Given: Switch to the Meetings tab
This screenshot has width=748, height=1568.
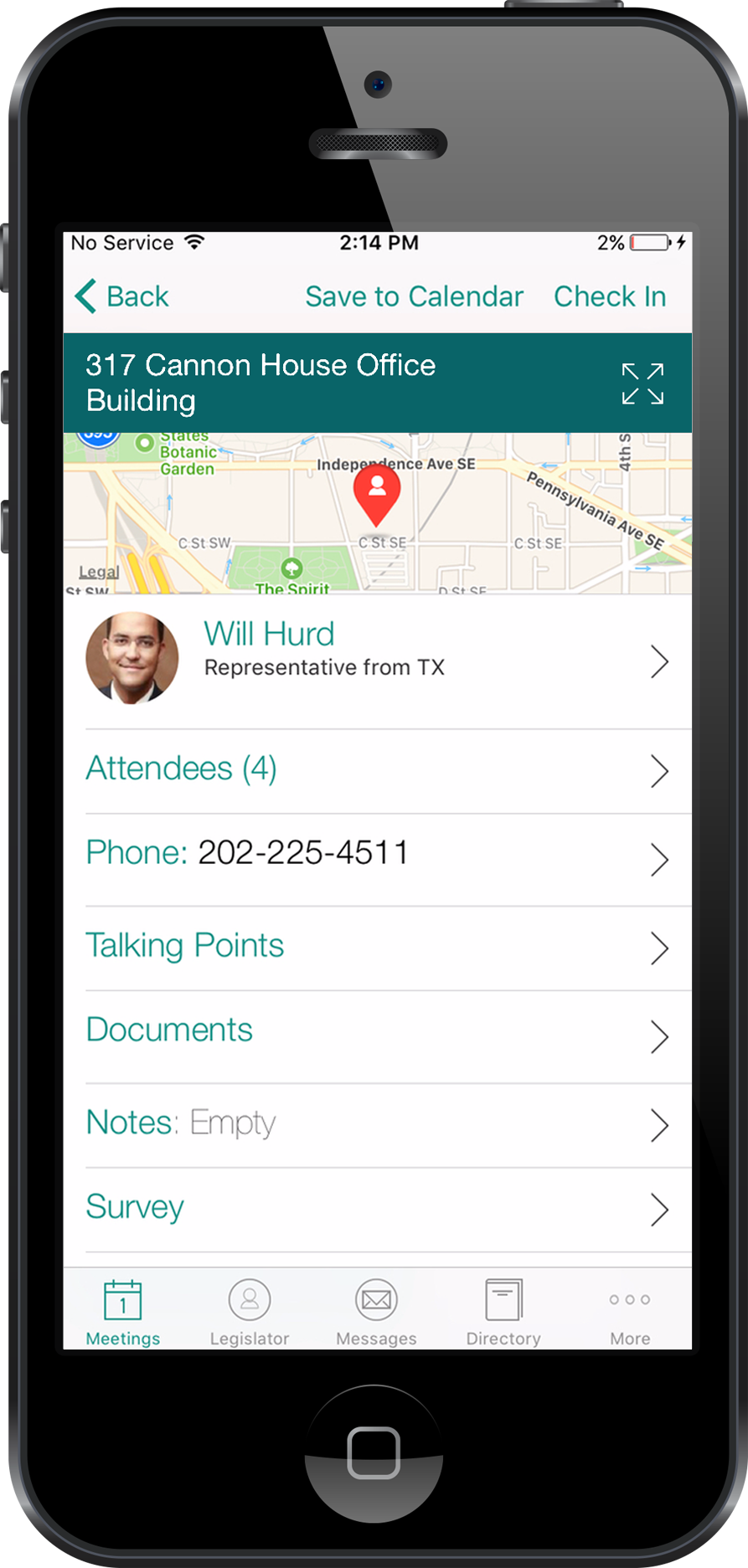Looking at the screenshot, I should (123, 1312).
